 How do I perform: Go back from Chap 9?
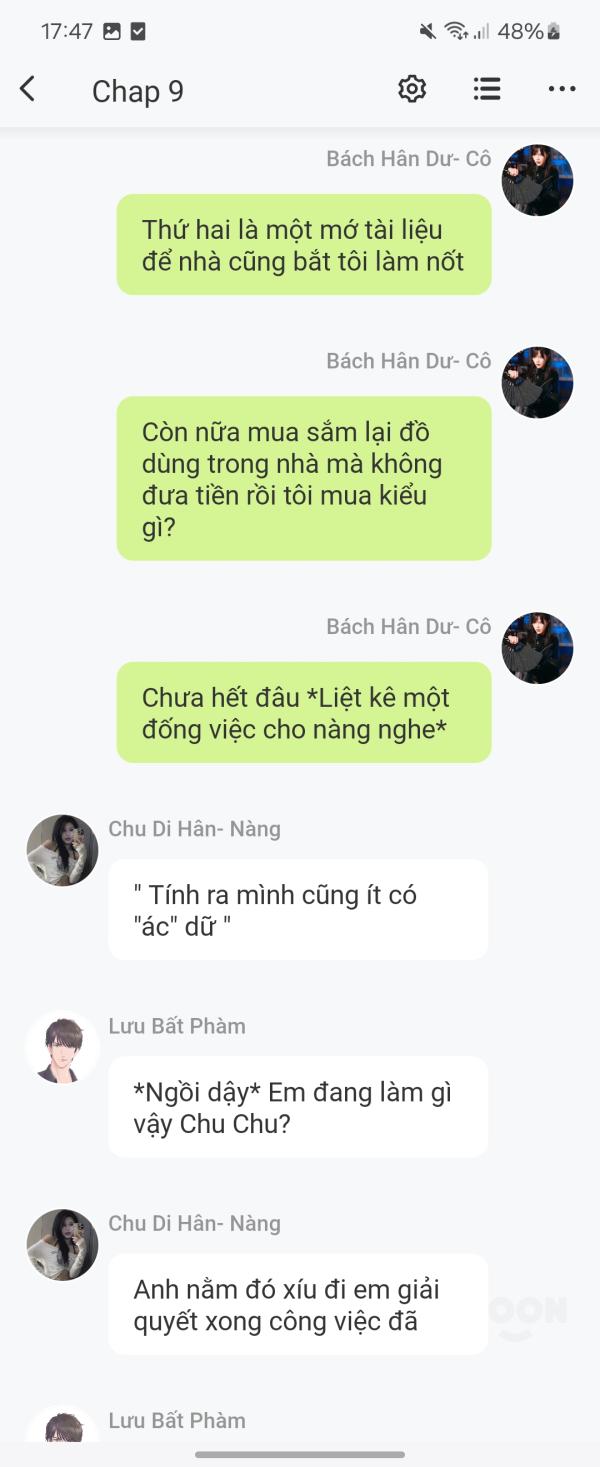point(28,90)
